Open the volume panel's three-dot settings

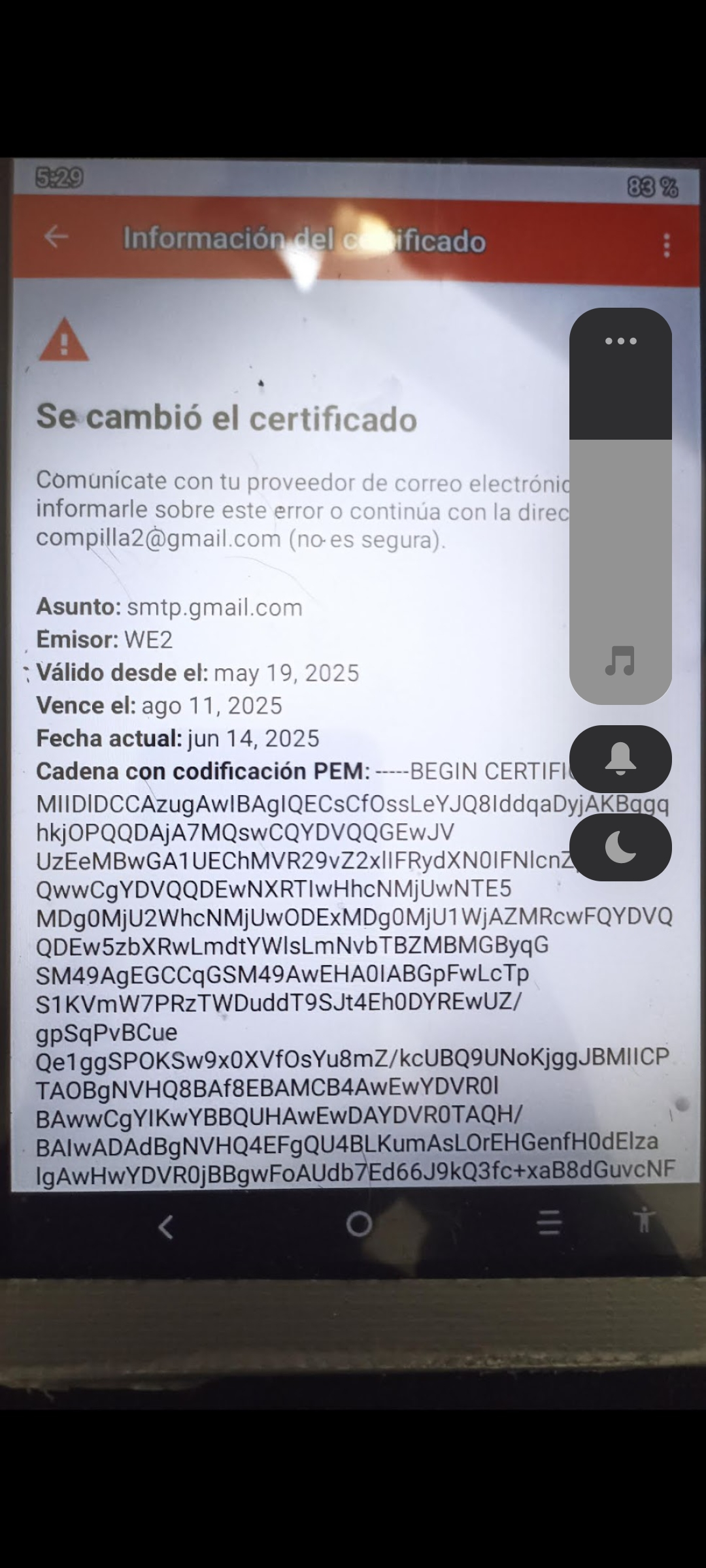click(x=620, y=341)
